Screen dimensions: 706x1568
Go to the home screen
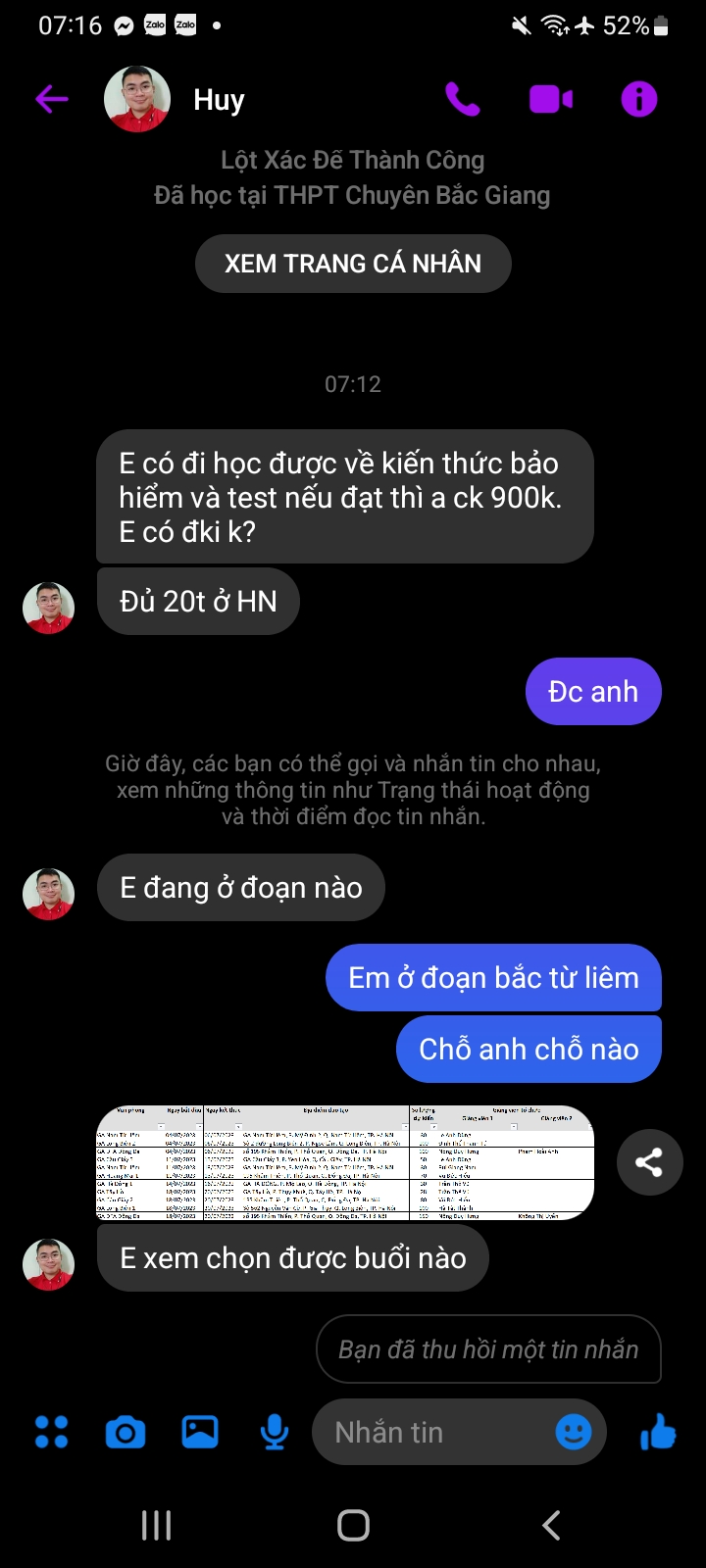click(x=353, y=1525)
